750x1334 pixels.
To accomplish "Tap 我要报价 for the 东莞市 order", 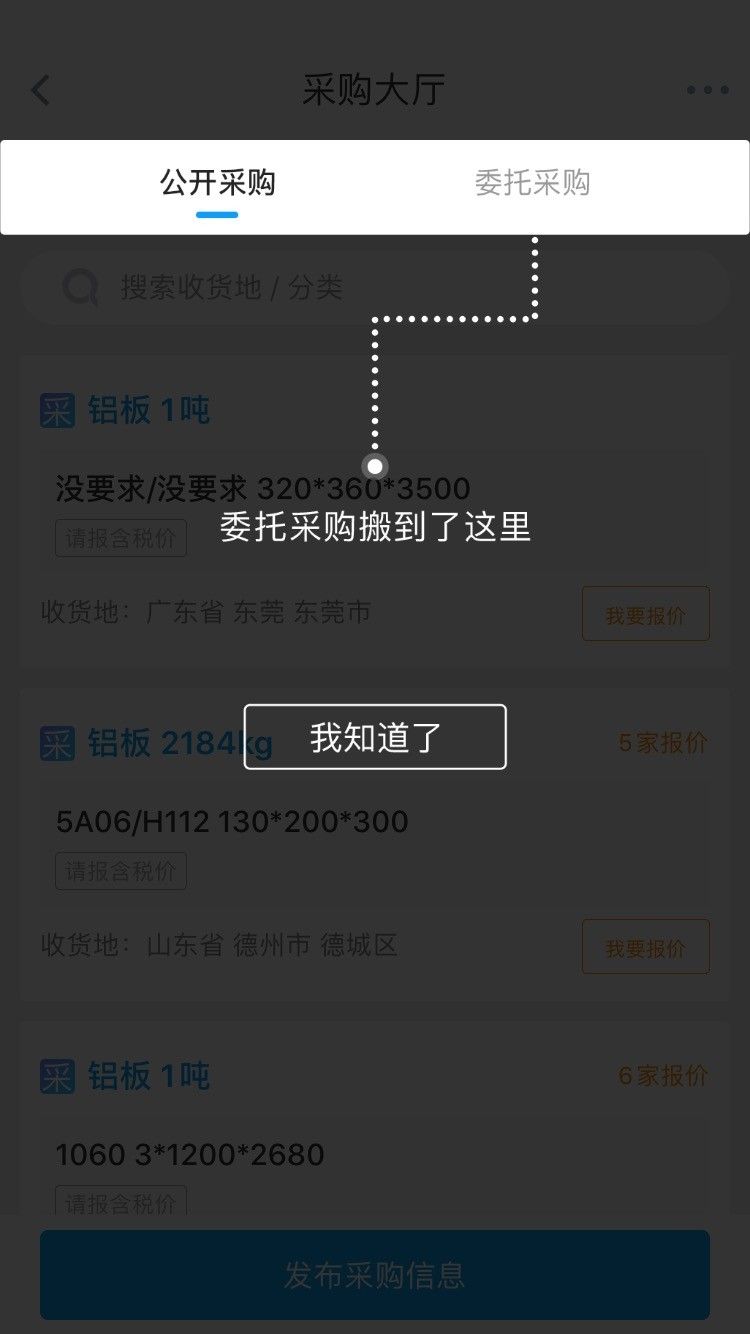I will point(645,614).
